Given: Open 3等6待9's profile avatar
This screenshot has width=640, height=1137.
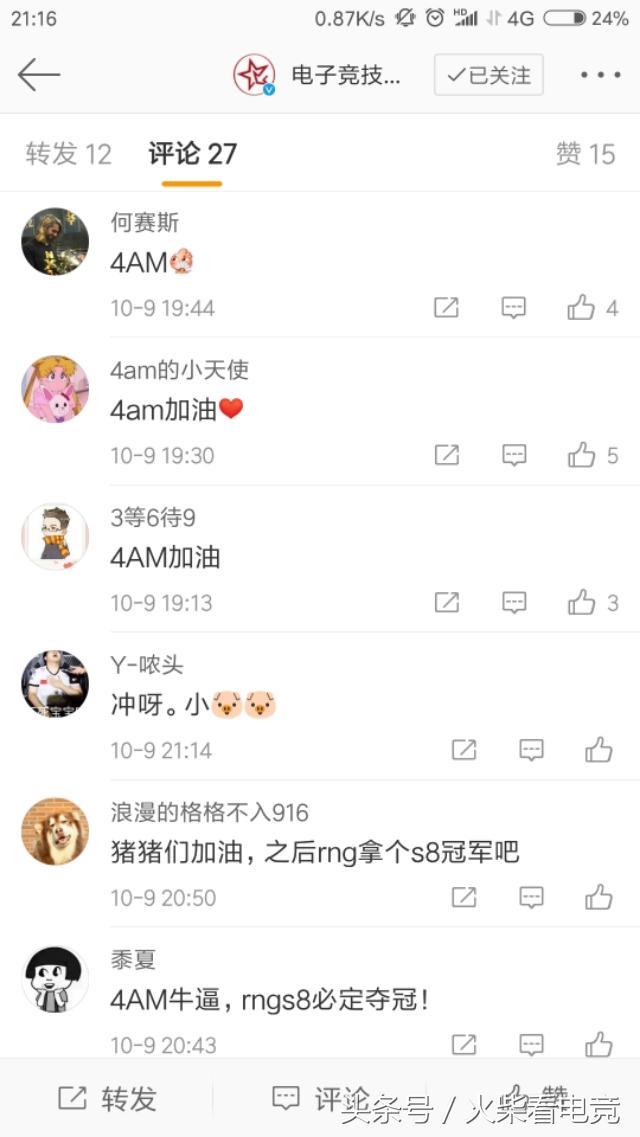Looking at the screenshot, I should (x=55, y=537).
